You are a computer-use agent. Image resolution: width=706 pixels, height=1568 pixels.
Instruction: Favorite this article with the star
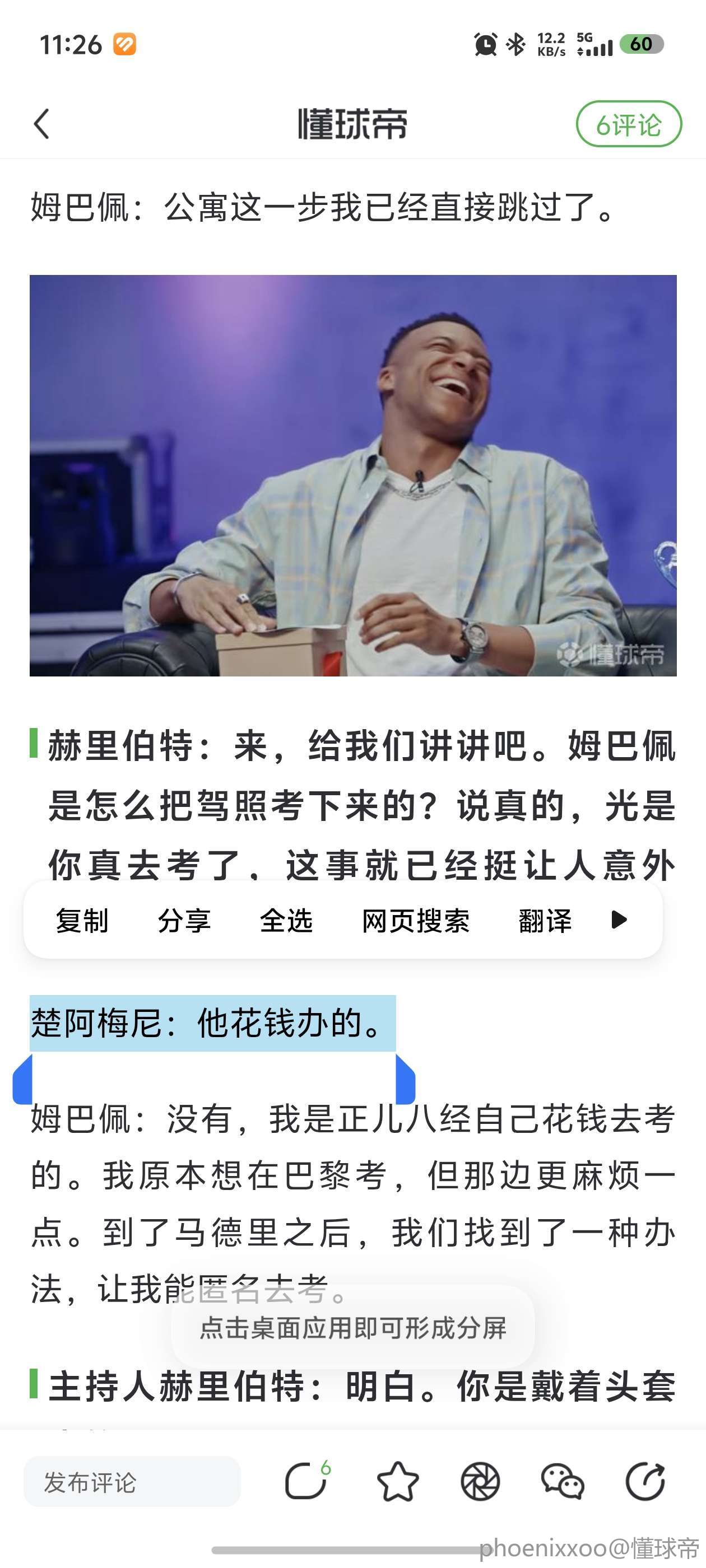tap(398, 1482)
